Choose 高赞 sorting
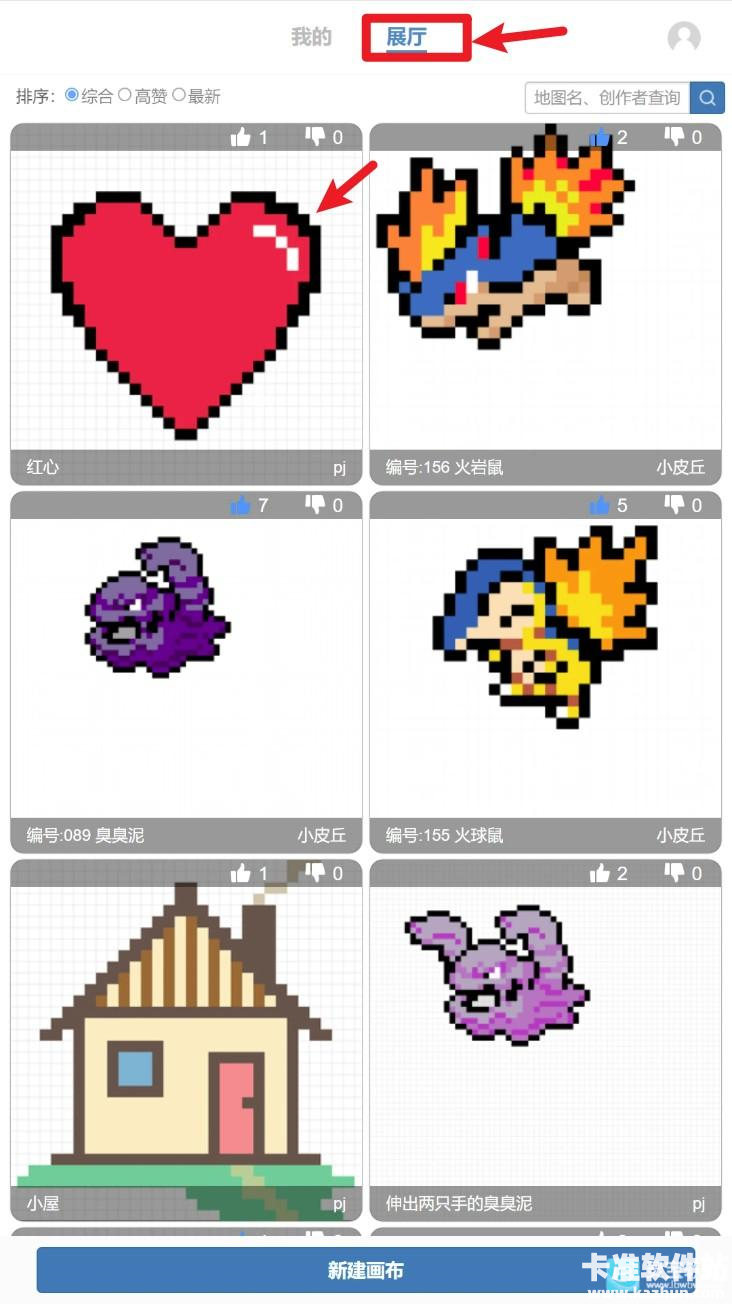Image resolution: width=732 pixels, height=1304 pixels. point(125,96)
